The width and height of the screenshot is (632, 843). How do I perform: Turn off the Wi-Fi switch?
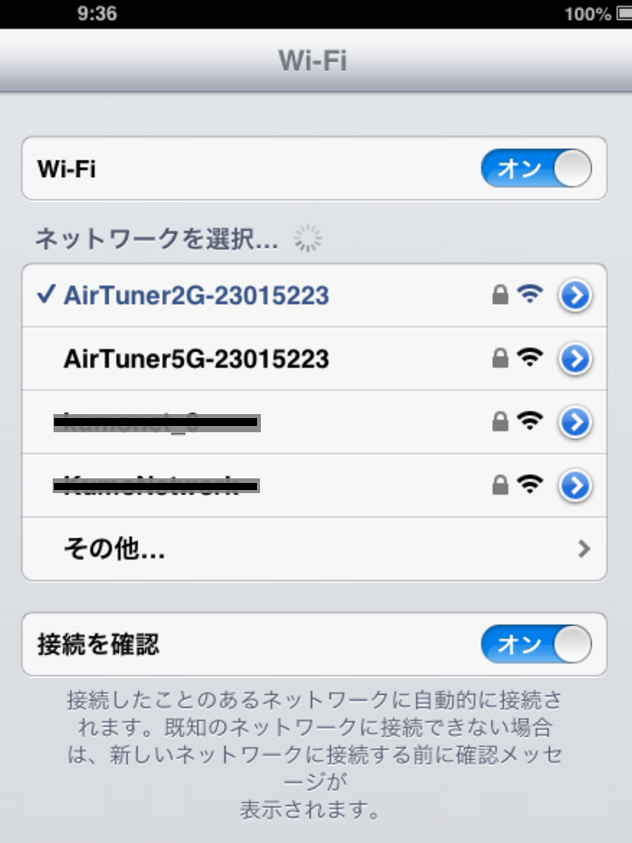click(535, 168)
